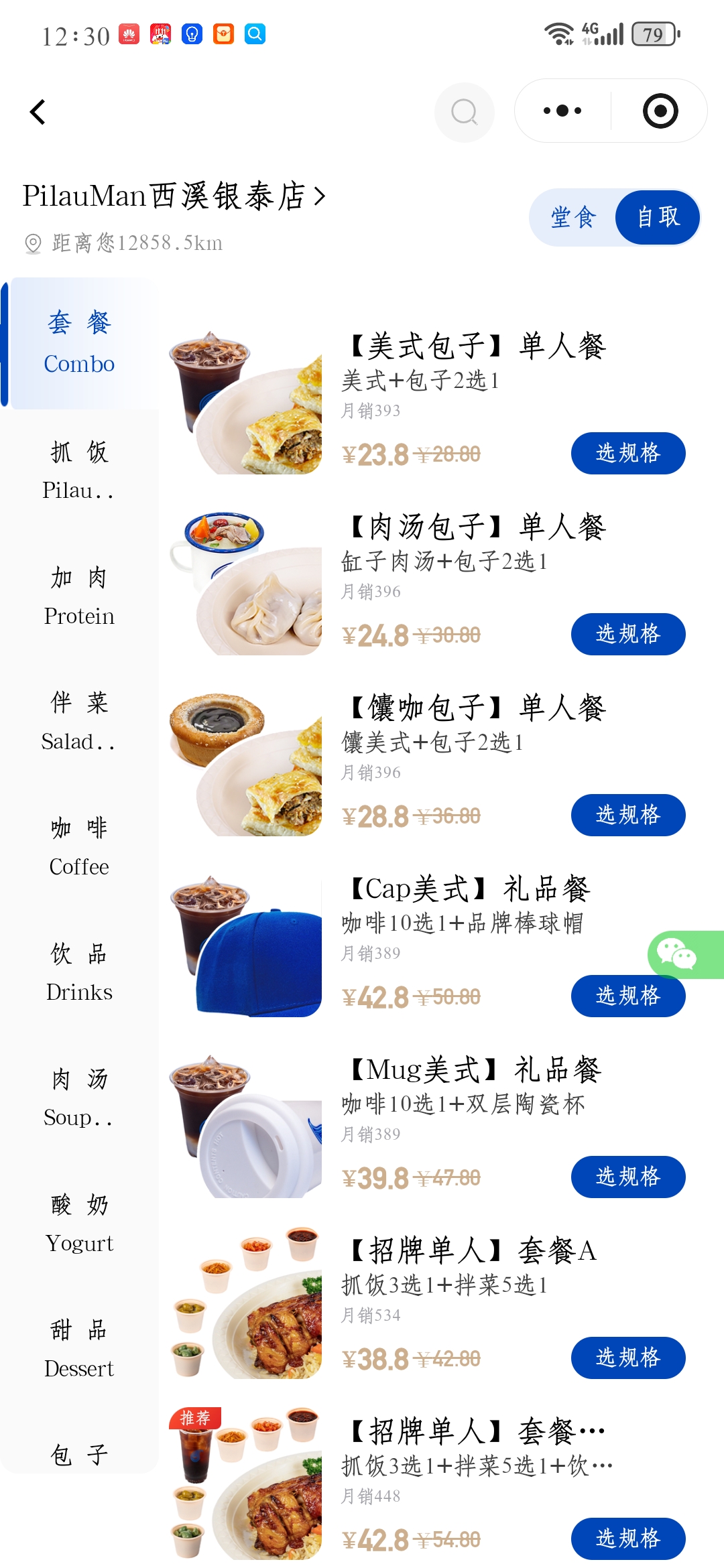The height and width of the screenshot is (1568, 724).
Task: Tap 选规格 for 【肉汤包子】单人餐
Action: click(627, 635)
